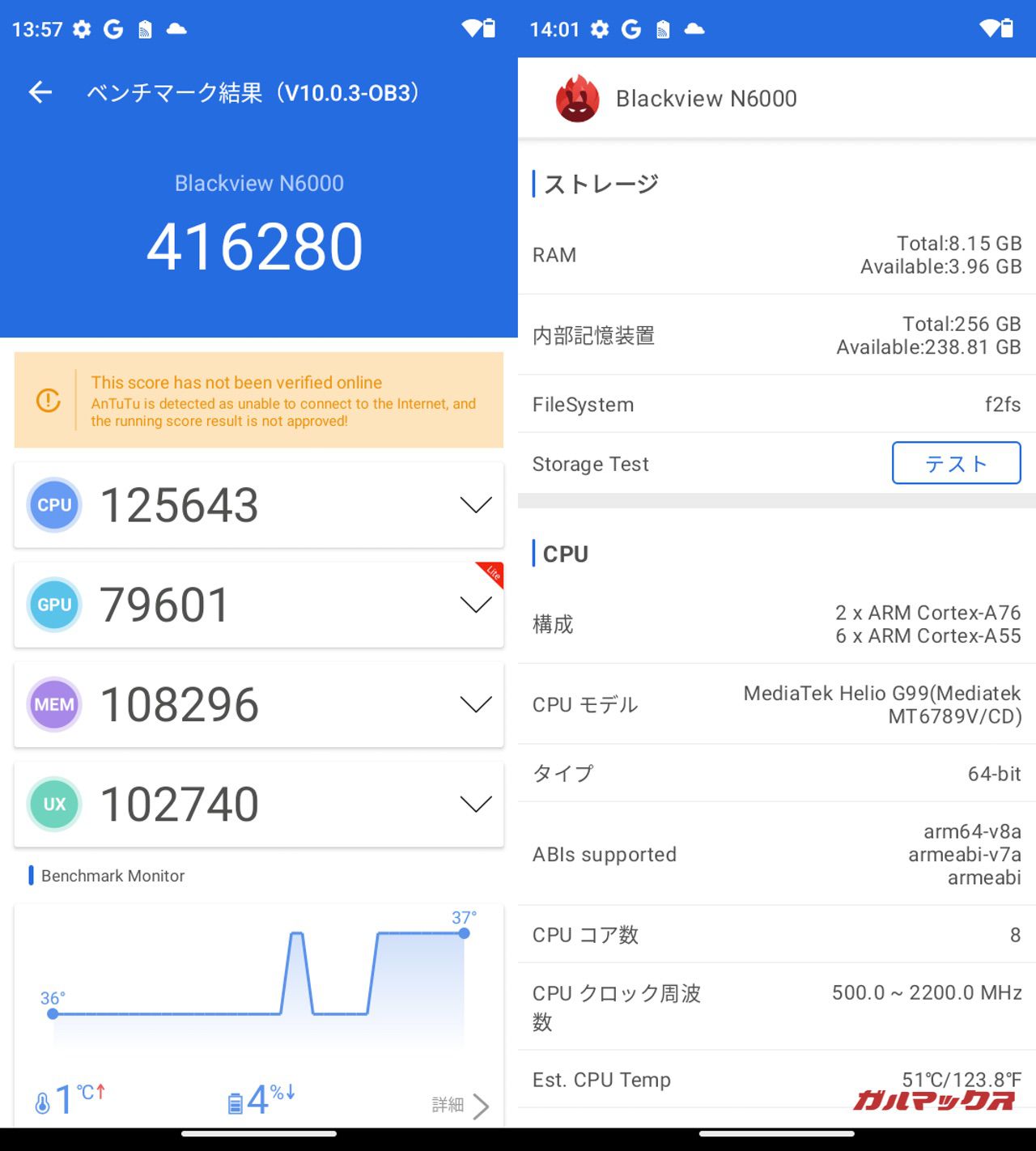This screenshot has width=1036, height=1151.
Task: Open 詳細 benchmark monitor details
Action: coord(460,1105)
